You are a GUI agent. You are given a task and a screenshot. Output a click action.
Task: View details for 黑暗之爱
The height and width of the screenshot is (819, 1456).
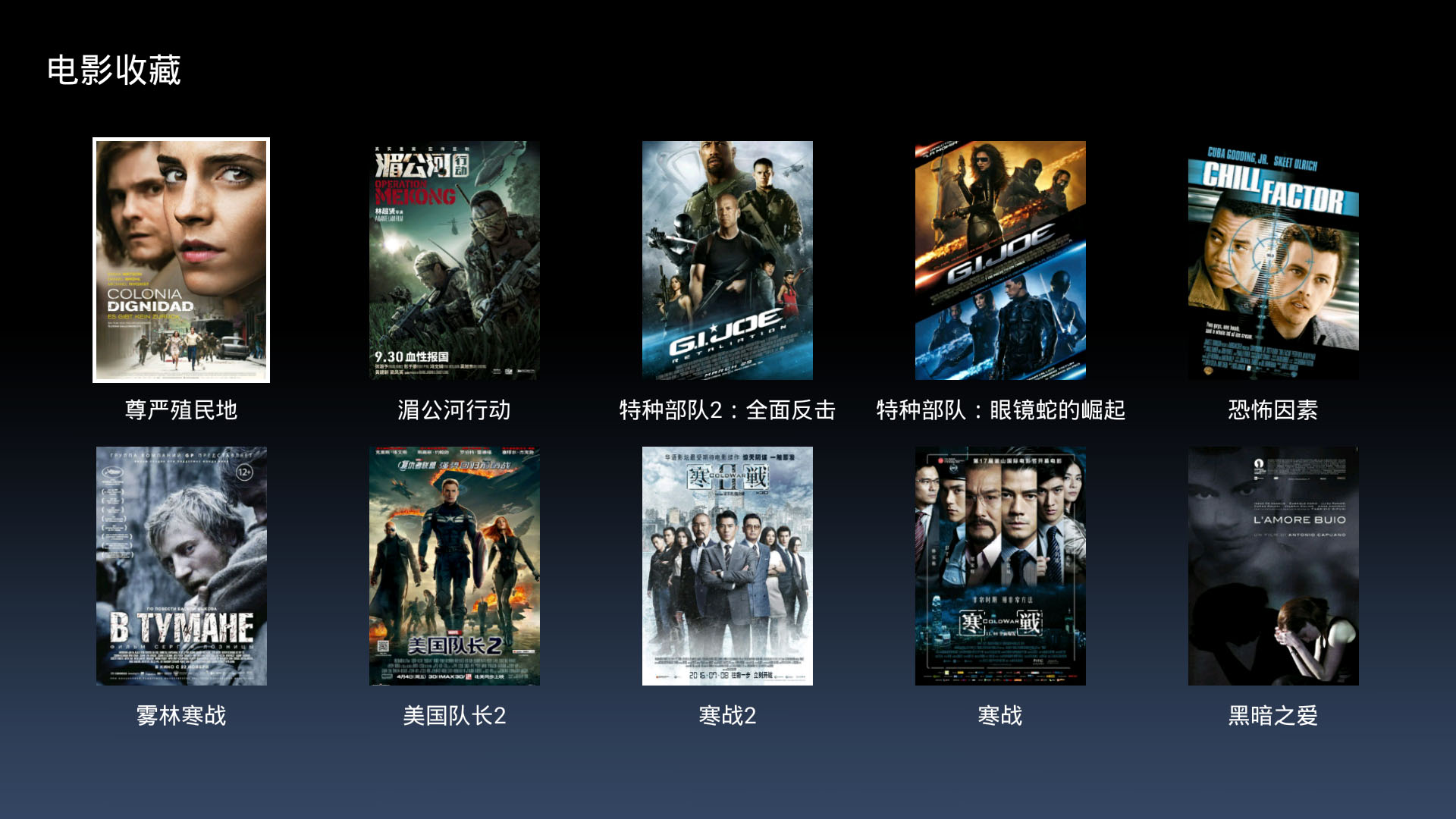pyautogui.click(x=1273, y=566)
